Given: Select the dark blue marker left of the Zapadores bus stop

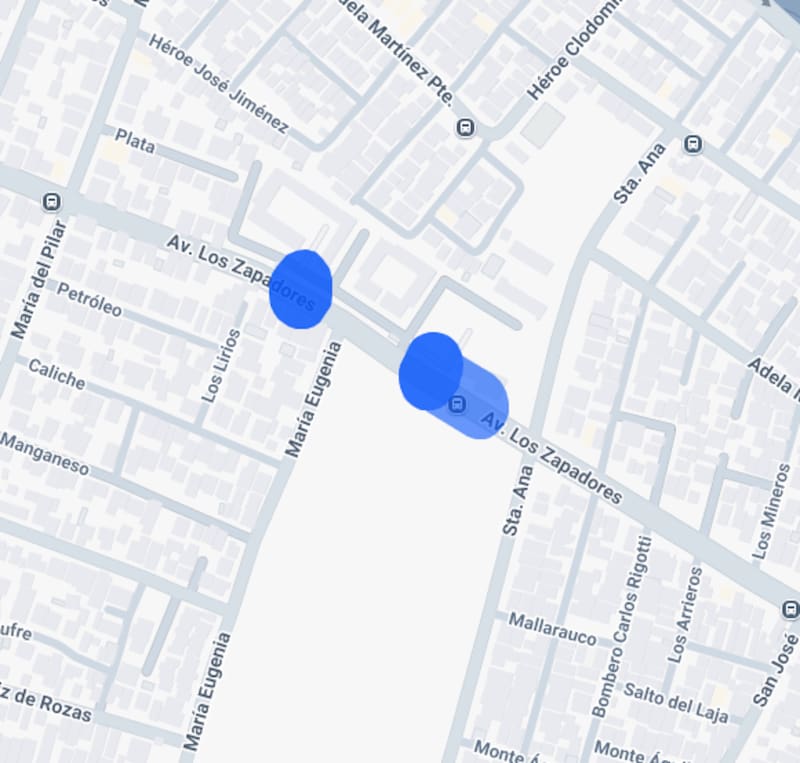Looking at the screenshot, I should point(430,371).
